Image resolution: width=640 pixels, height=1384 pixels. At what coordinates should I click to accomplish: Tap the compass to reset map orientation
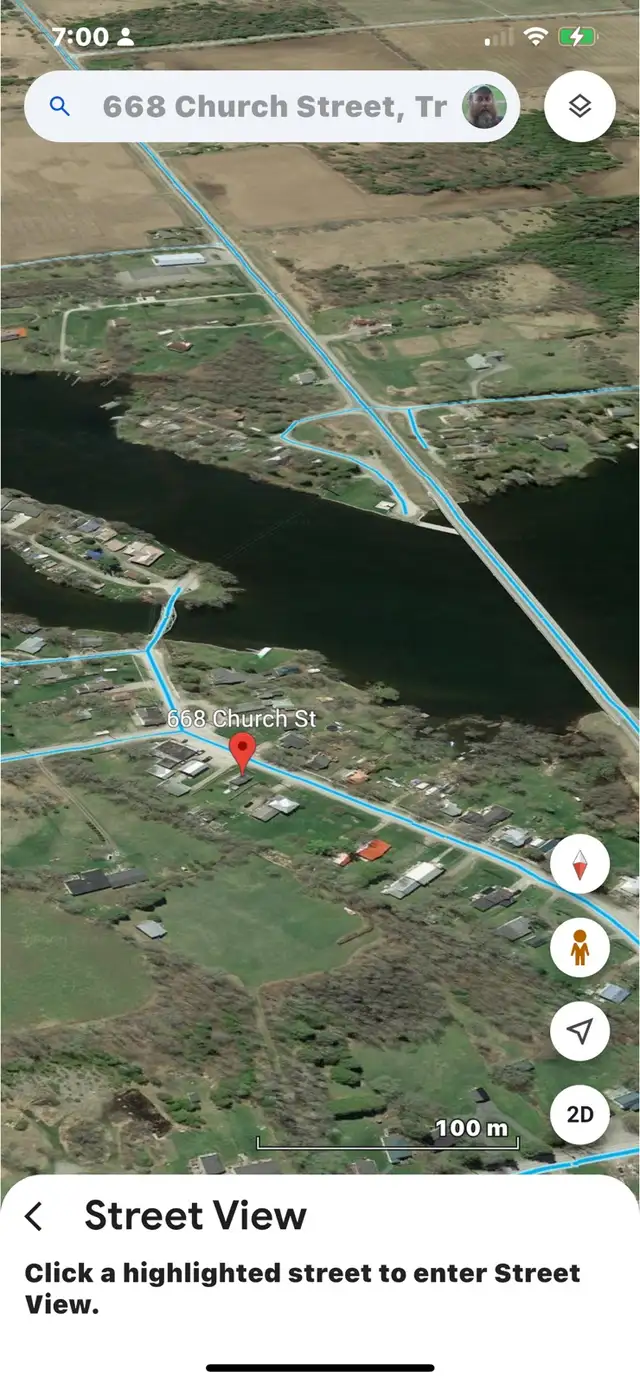coord(580,865)
